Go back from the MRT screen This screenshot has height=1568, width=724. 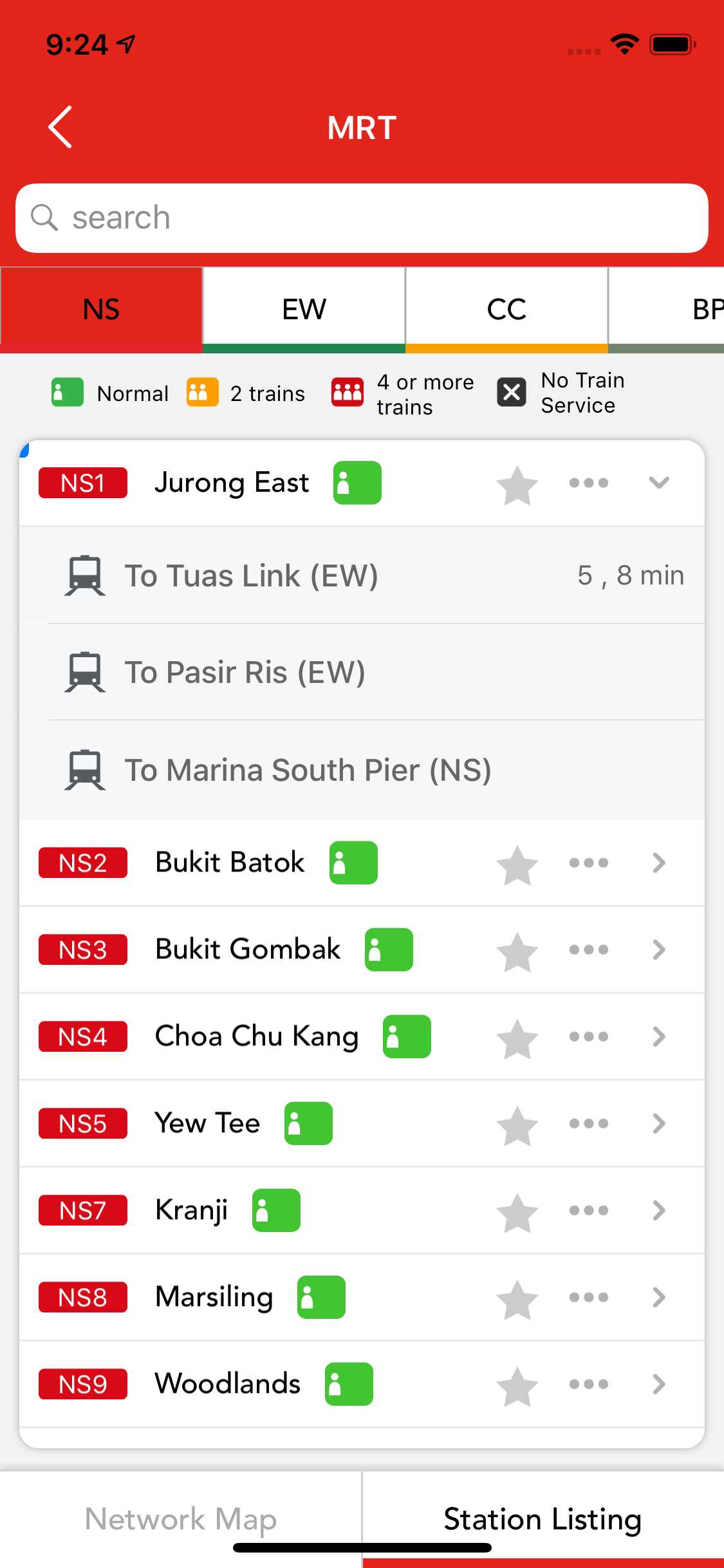point(60,127)
